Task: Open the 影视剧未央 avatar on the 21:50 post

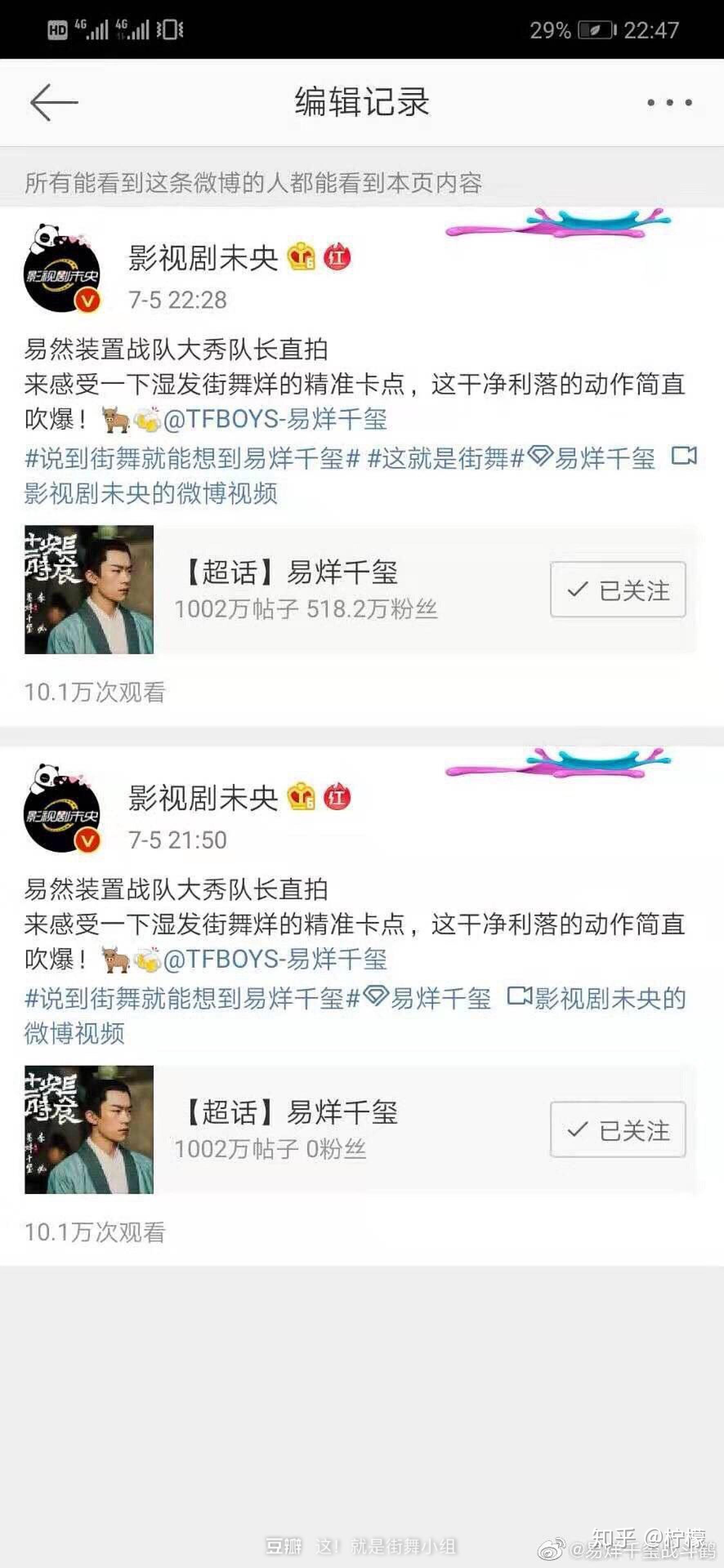Action: [x=62, y=808]
